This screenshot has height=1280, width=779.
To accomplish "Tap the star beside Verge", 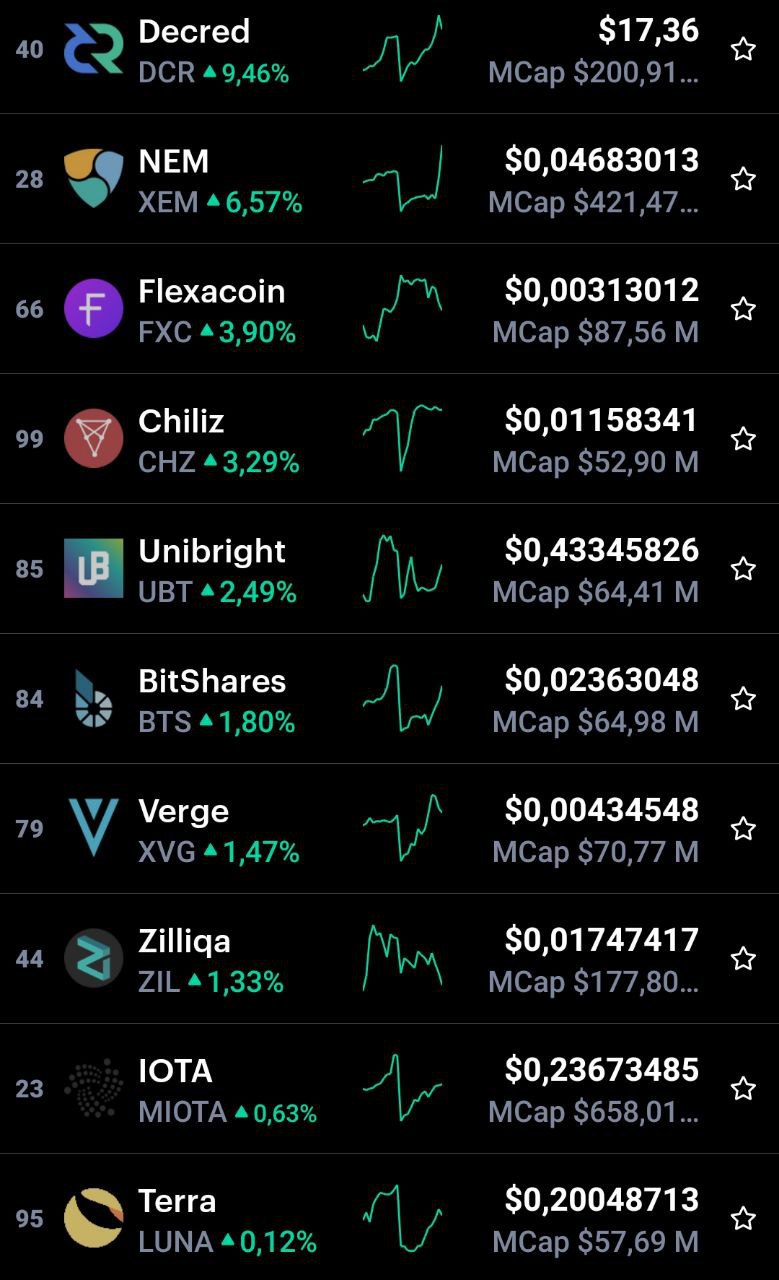I will (x=743, y=829).
